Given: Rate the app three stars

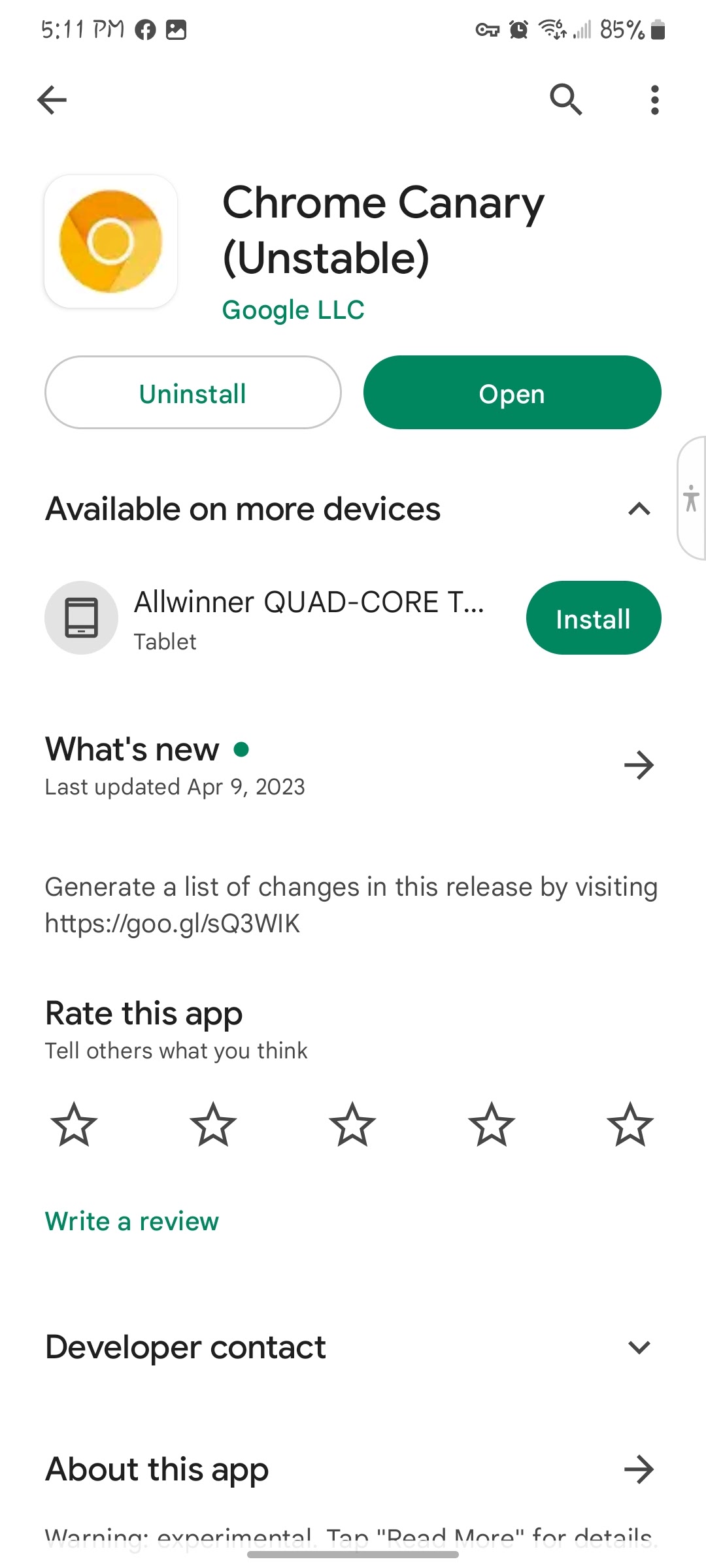Looking at the screenshot, I should pos(352,1124).
